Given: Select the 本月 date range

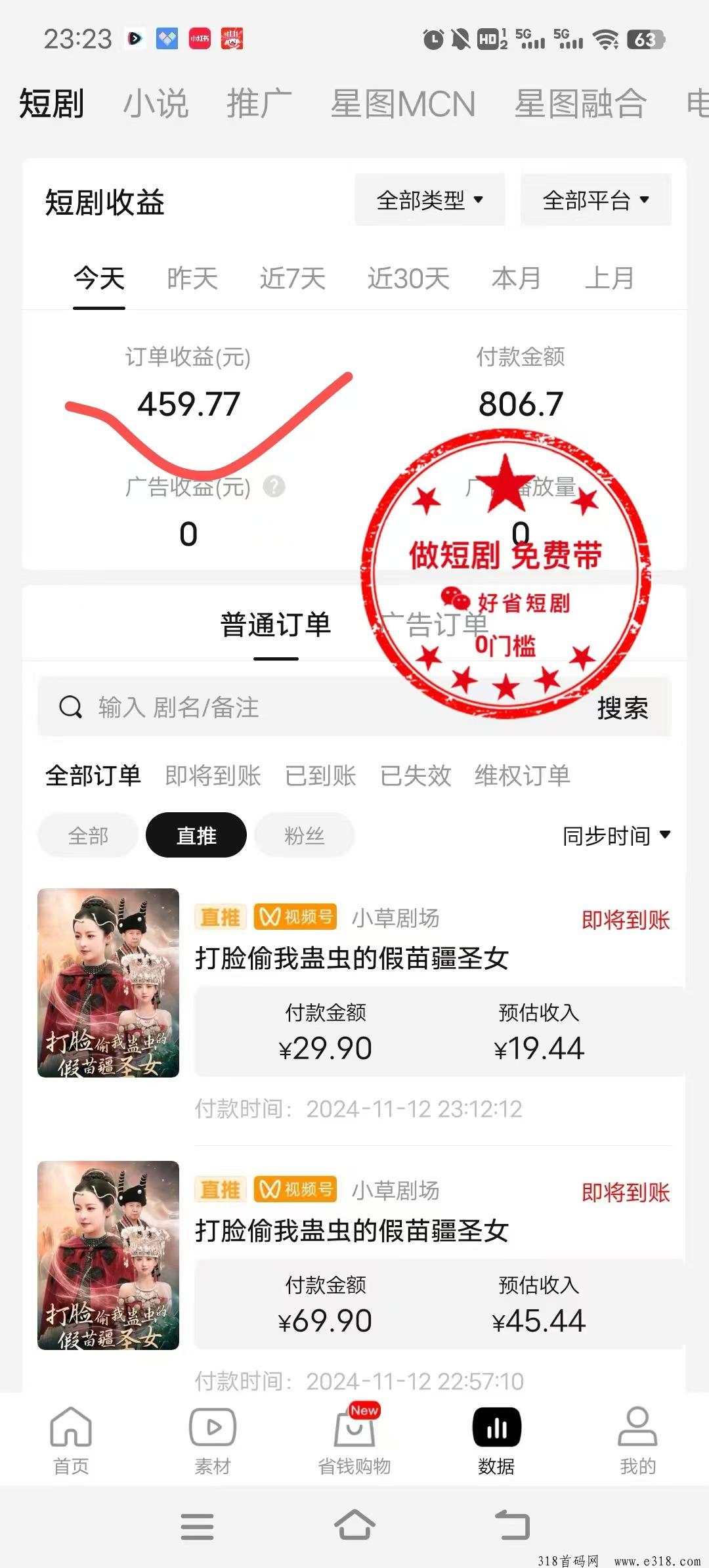Looking at the screenshot, I should point(516,278).
